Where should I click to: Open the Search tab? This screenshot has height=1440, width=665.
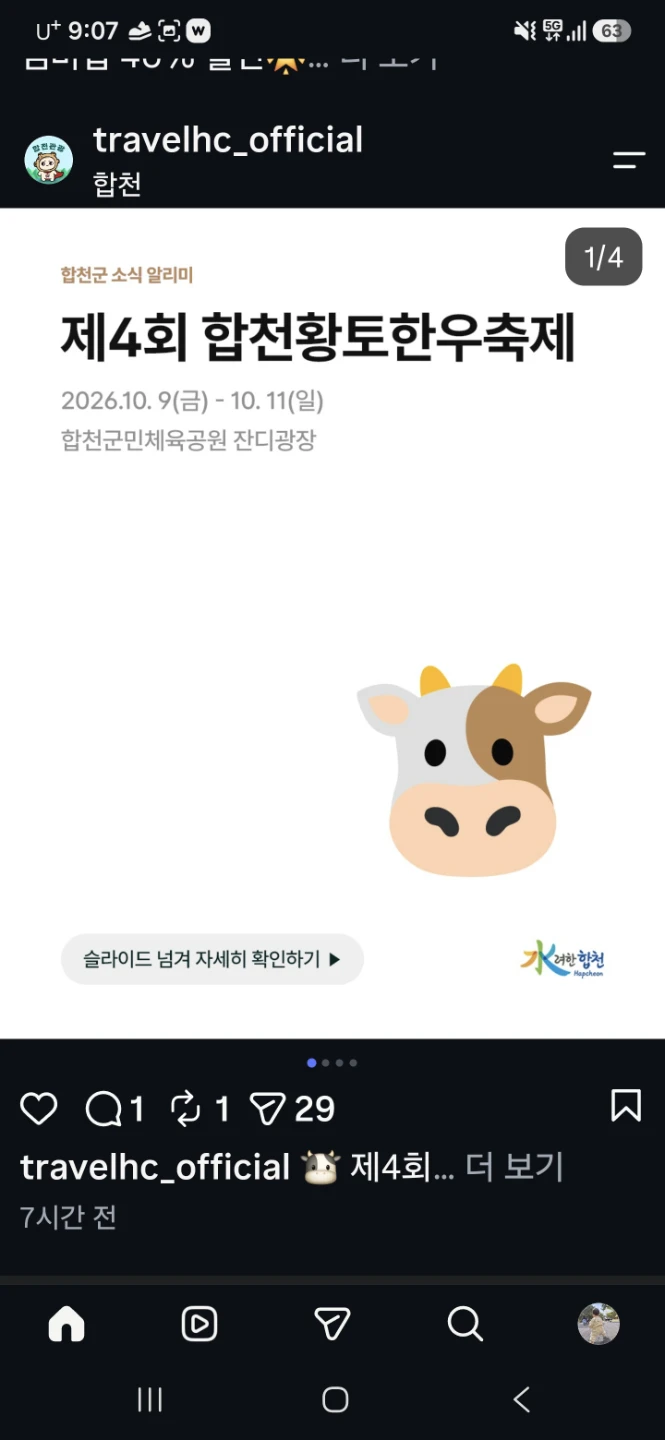[x=465, y=1324]
